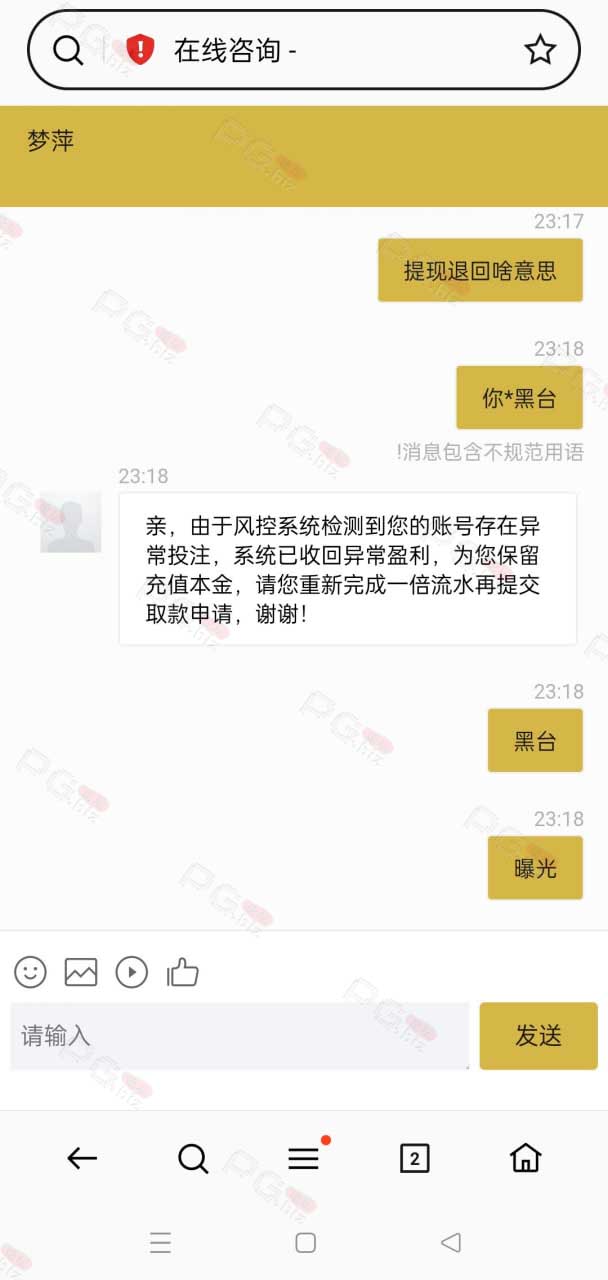Go to the browser home page
Viewport: 608px width, 1280px height.
click(x=525, y=1158)
